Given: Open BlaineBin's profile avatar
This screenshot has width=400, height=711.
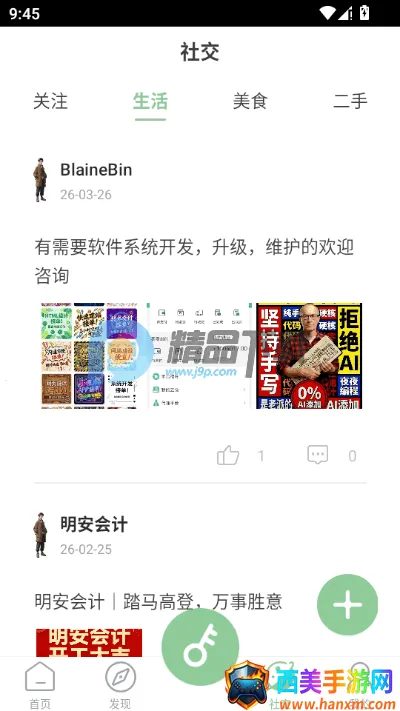Looking at the screenshot, I should [x=40, y=180].
